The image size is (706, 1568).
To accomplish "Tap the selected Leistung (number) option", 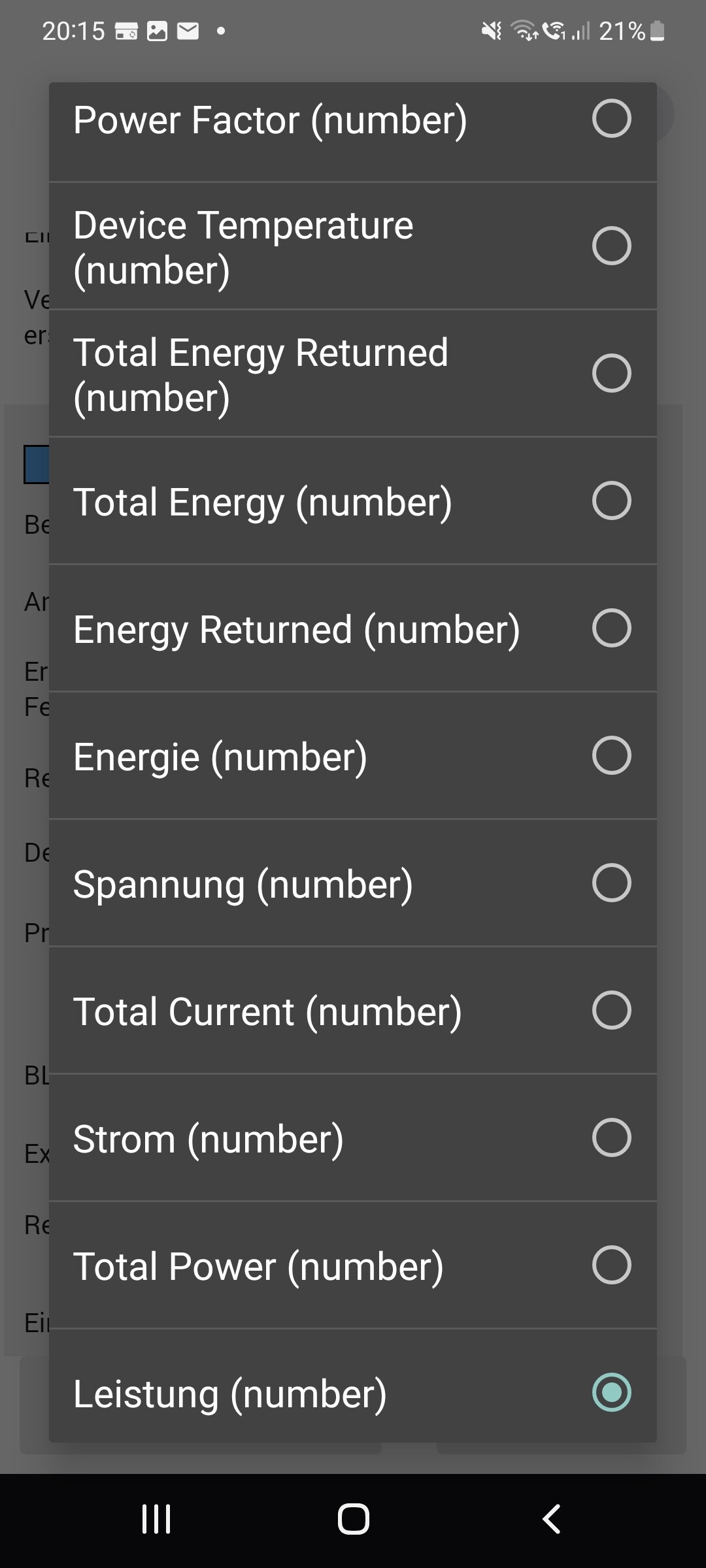I will coord(353,1393).
